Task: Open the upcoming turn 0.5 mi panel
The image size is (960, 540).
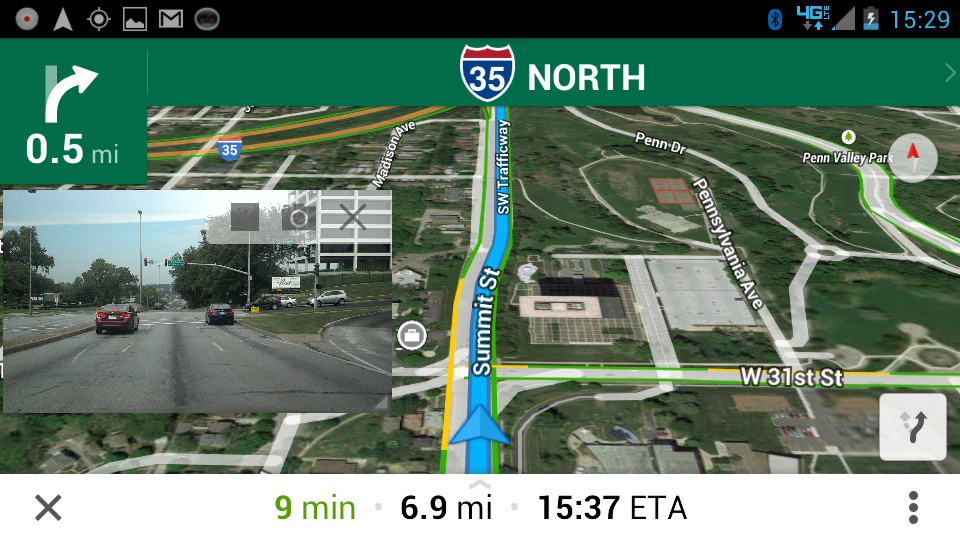Action: click(73, 112)
